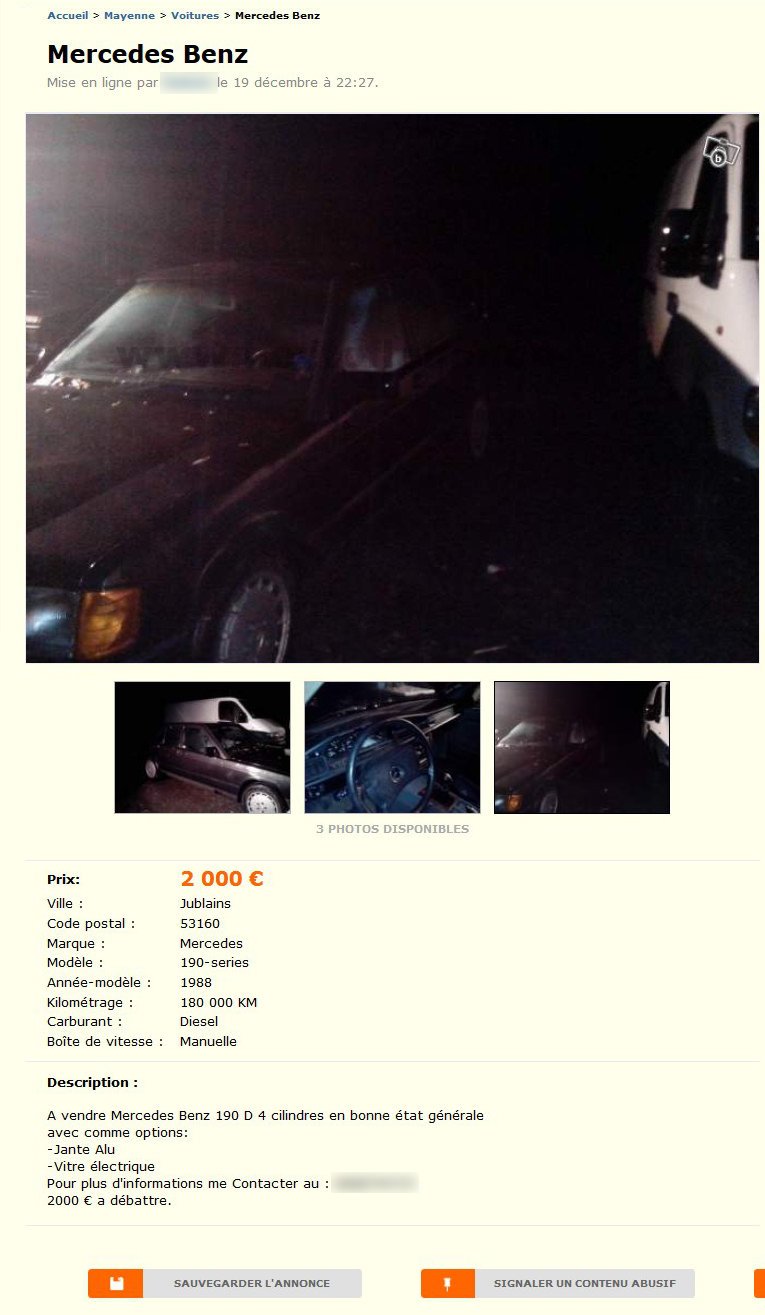Open the large main car photo
Viewport: 765px width, 1315px height.
coord(392,388)
